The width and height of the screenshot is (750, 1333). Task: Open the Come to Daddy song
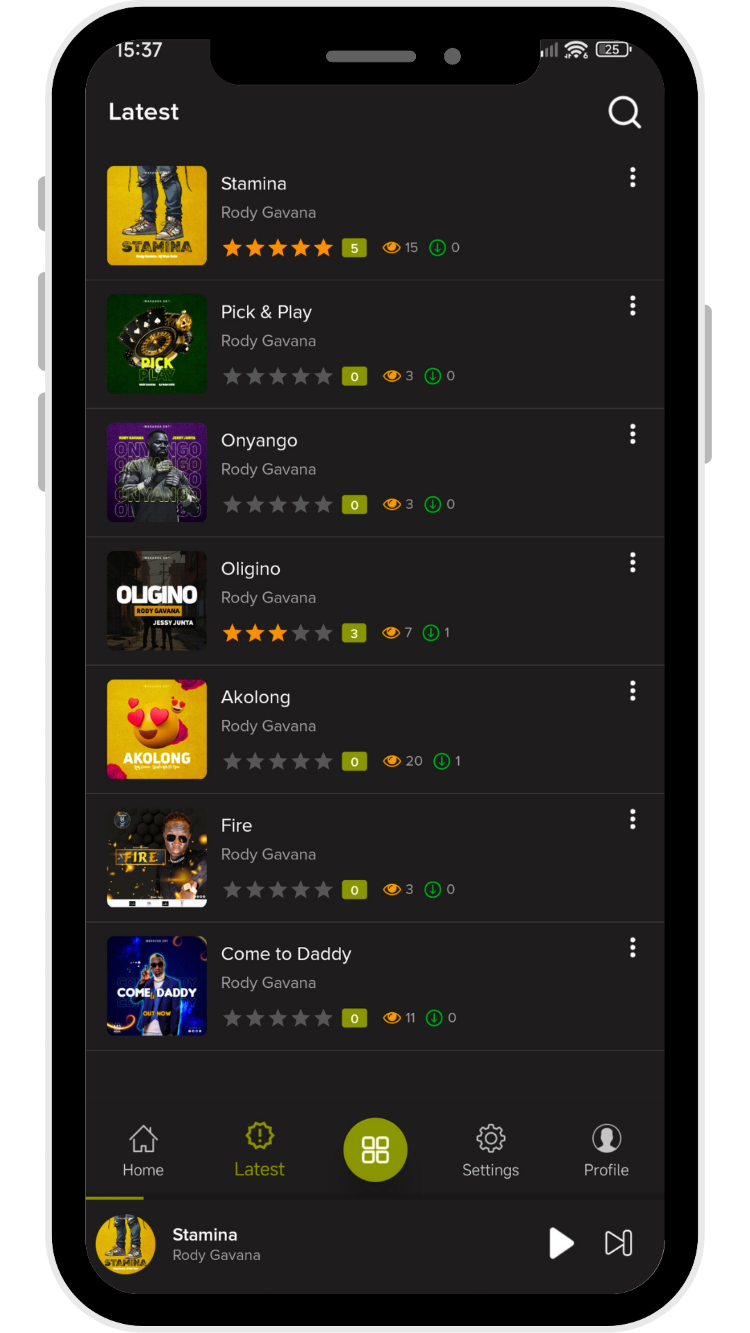(x=286, y=954)
